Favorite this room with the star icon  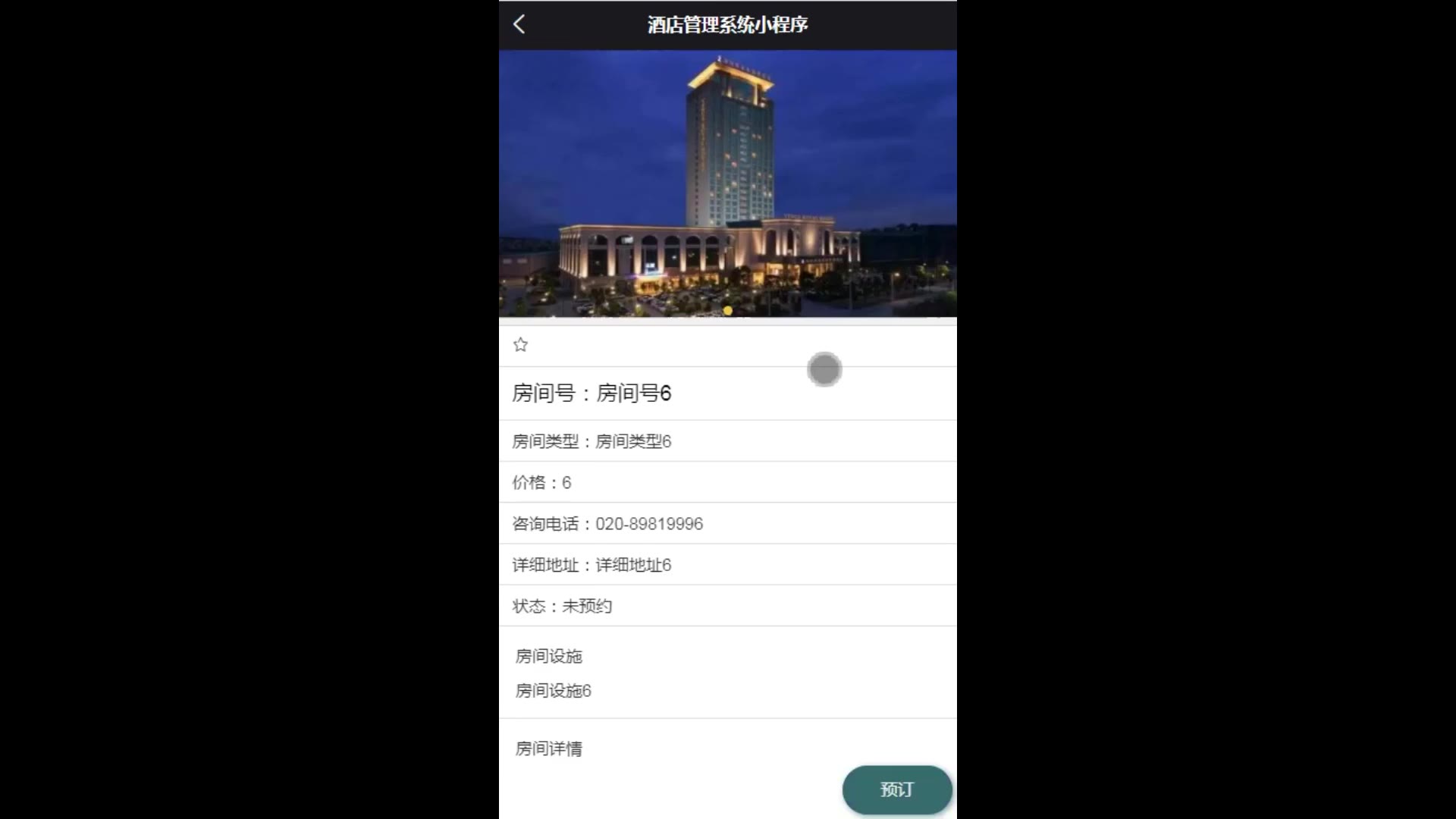520,345
